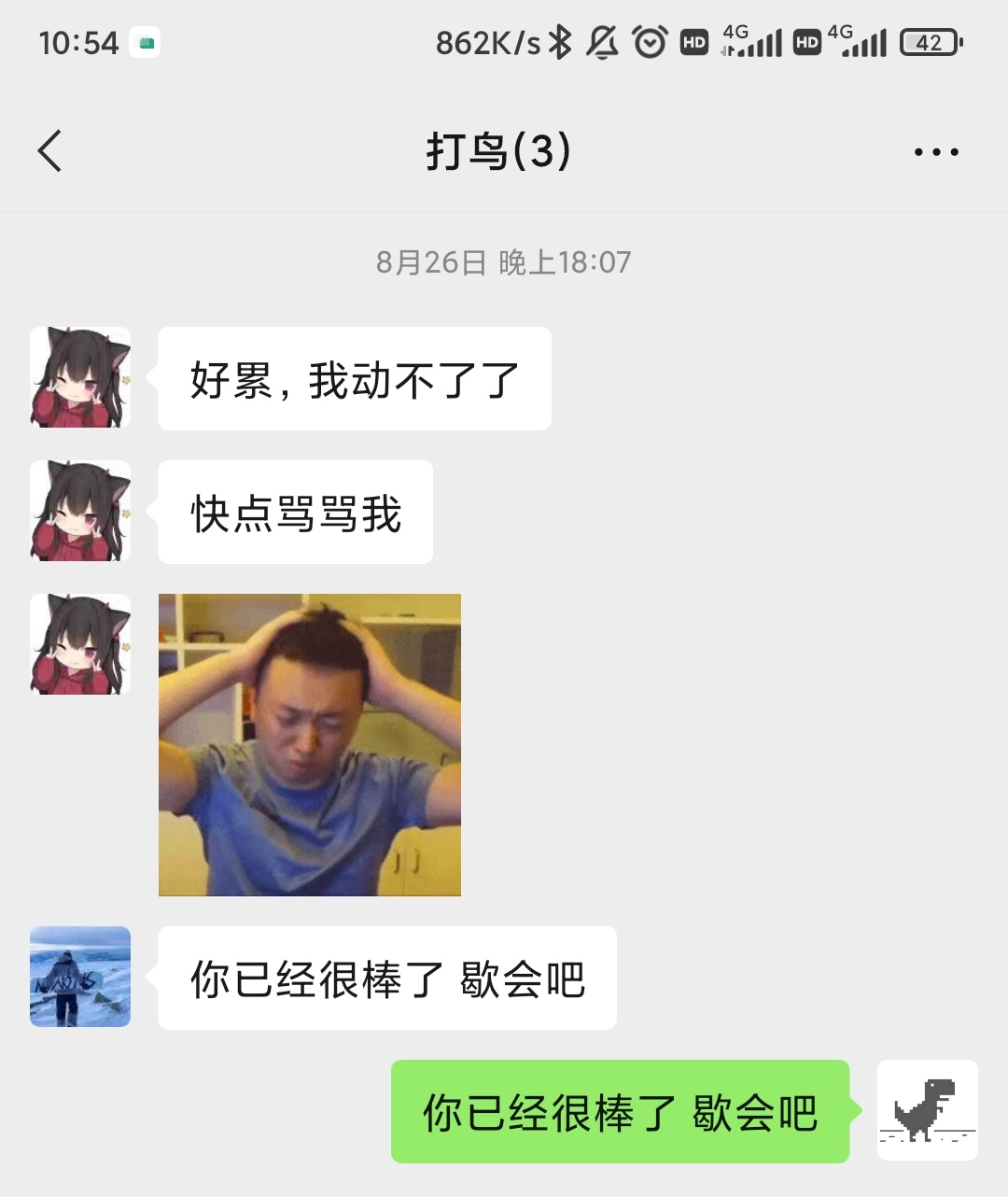Open sender's avatar beside "好累，我动不了了"
The width and height of the screenshot is (1008, 1197).
click(x=80, y=378)
